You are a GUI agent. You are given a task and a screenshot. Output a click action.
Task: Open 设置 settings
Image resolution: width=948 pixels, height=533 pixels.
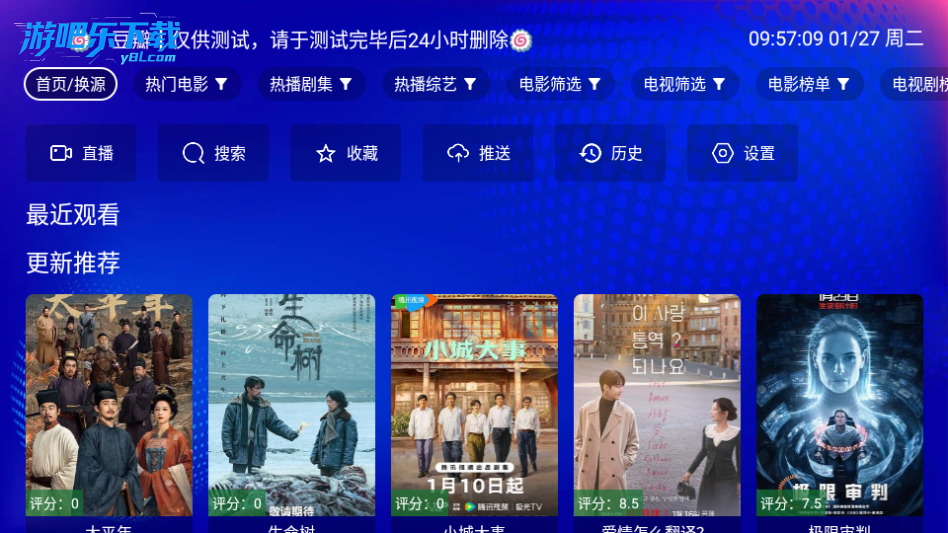tap(743, 153)
